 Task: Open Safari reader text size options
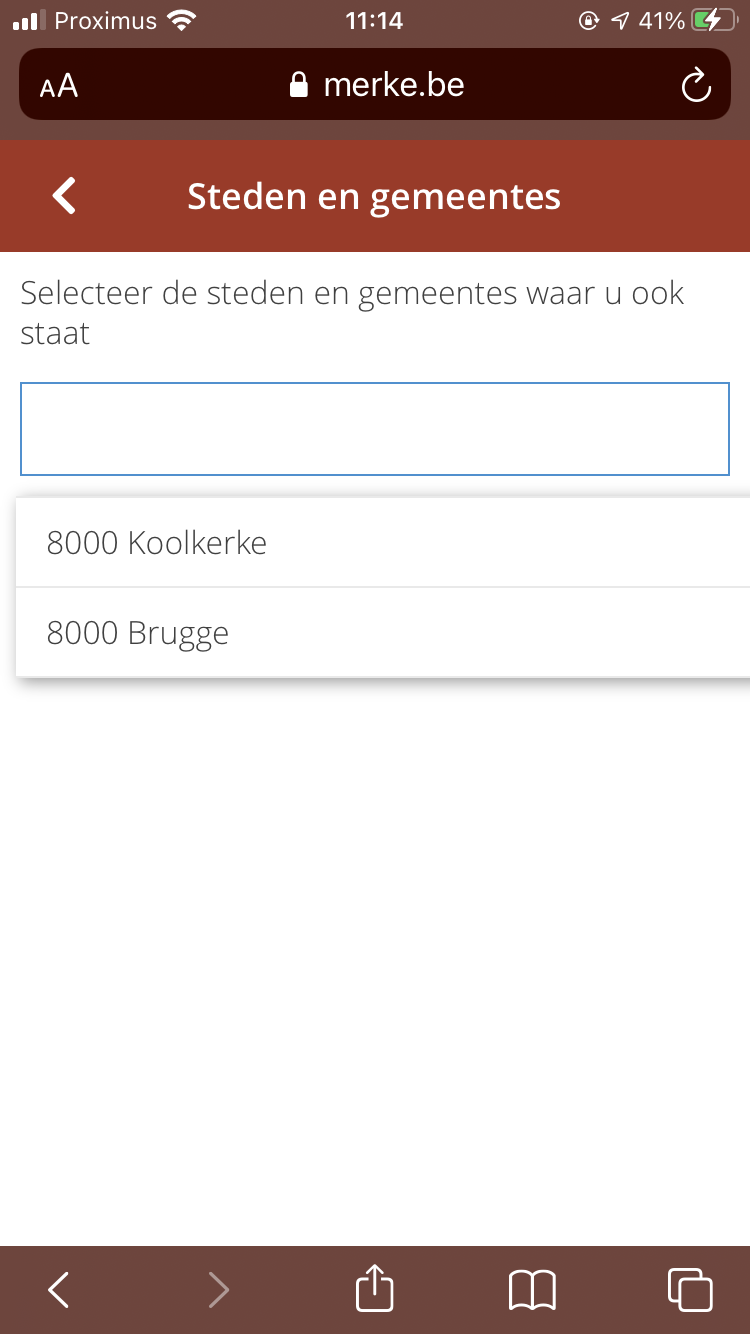point(59,86)
